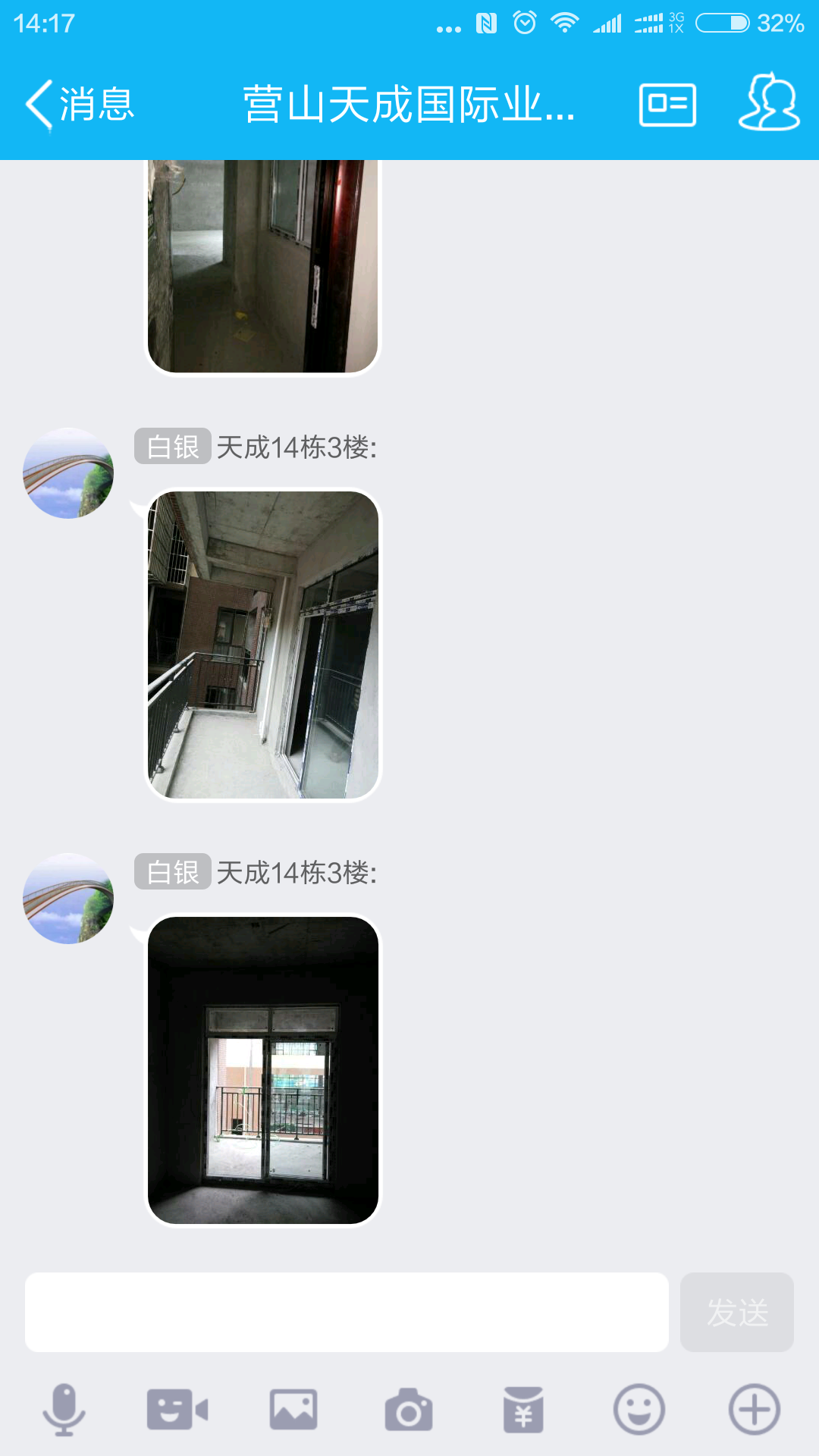819x1456 pixels.
Task: Open the partially visible corridor photo
Action: tap(262, 265)
